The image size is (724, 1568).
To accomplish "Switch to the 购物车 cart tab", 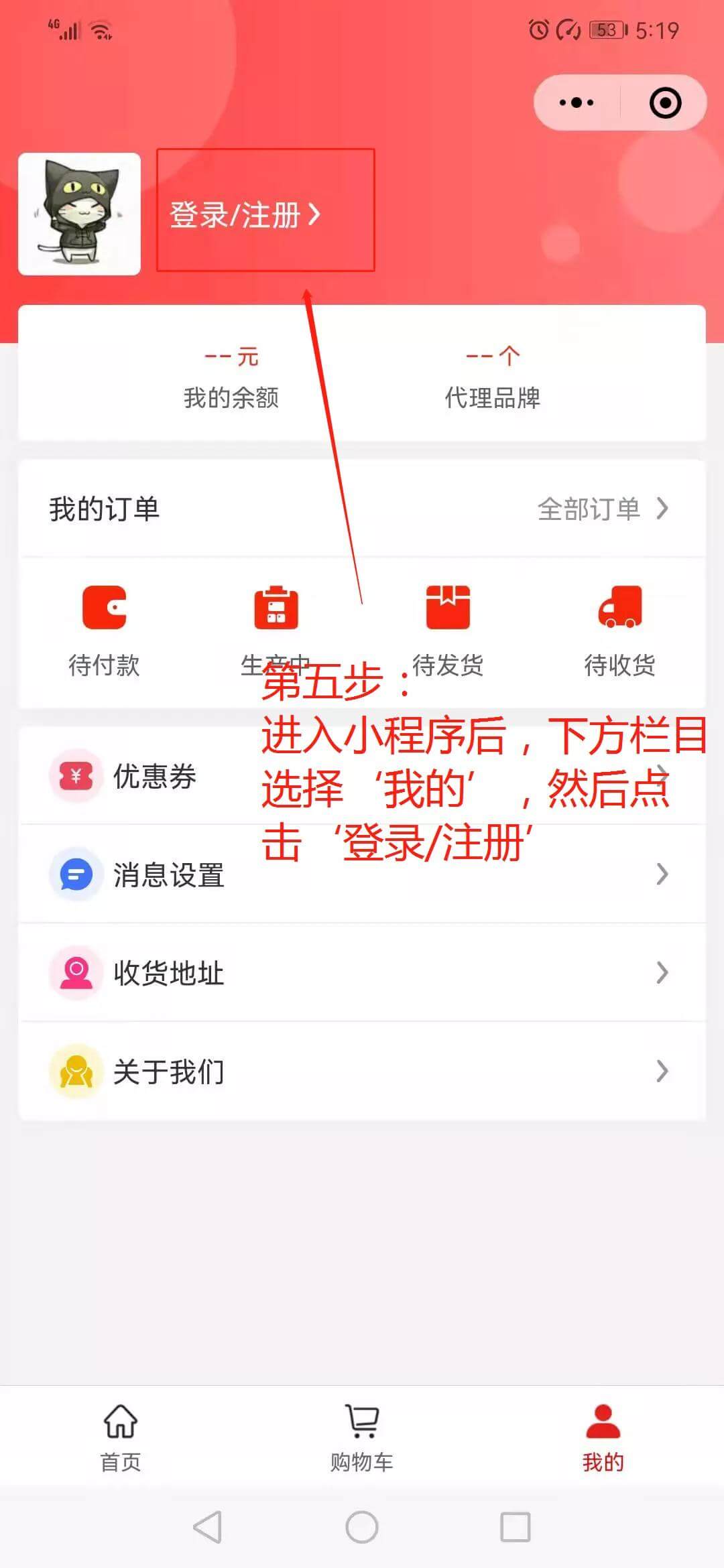I will pyautogui.click(x=362, y=1437).
